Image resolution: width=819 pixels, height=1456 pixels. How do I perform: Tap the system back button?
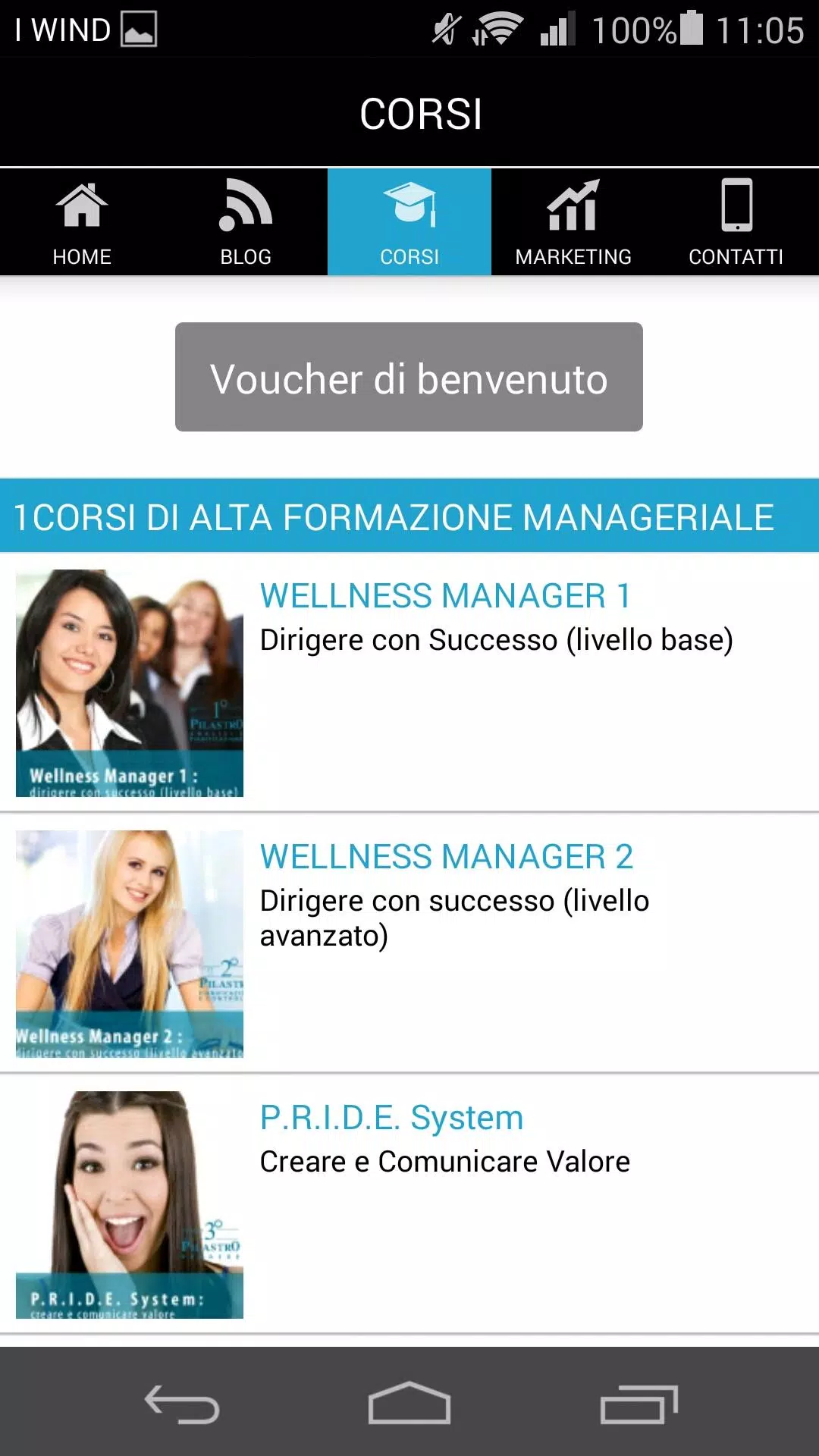(182, 1404)
